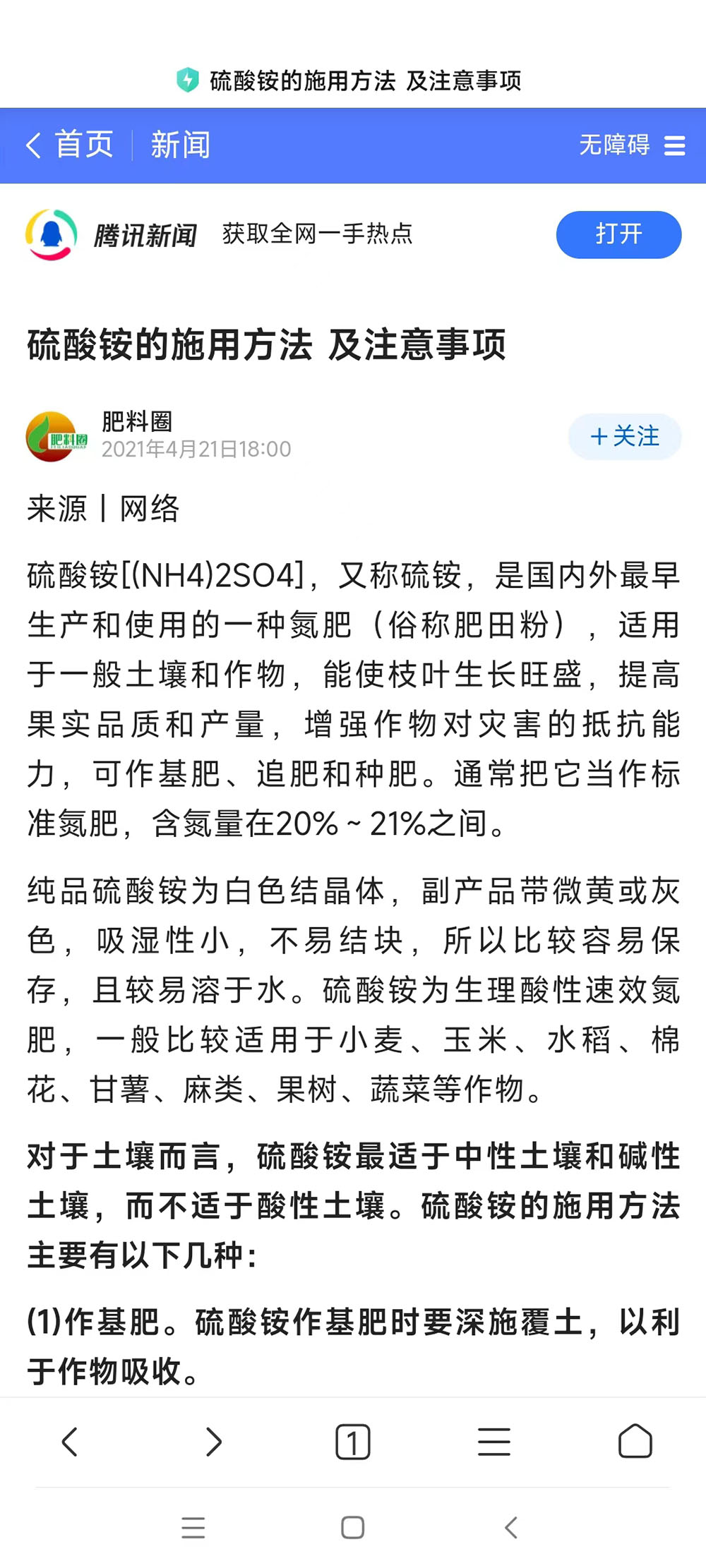Tap 打开 to open Tencent News app
Image resolution: width=706 pixels, height=1568 pixels.
click(x=618, y=234)
